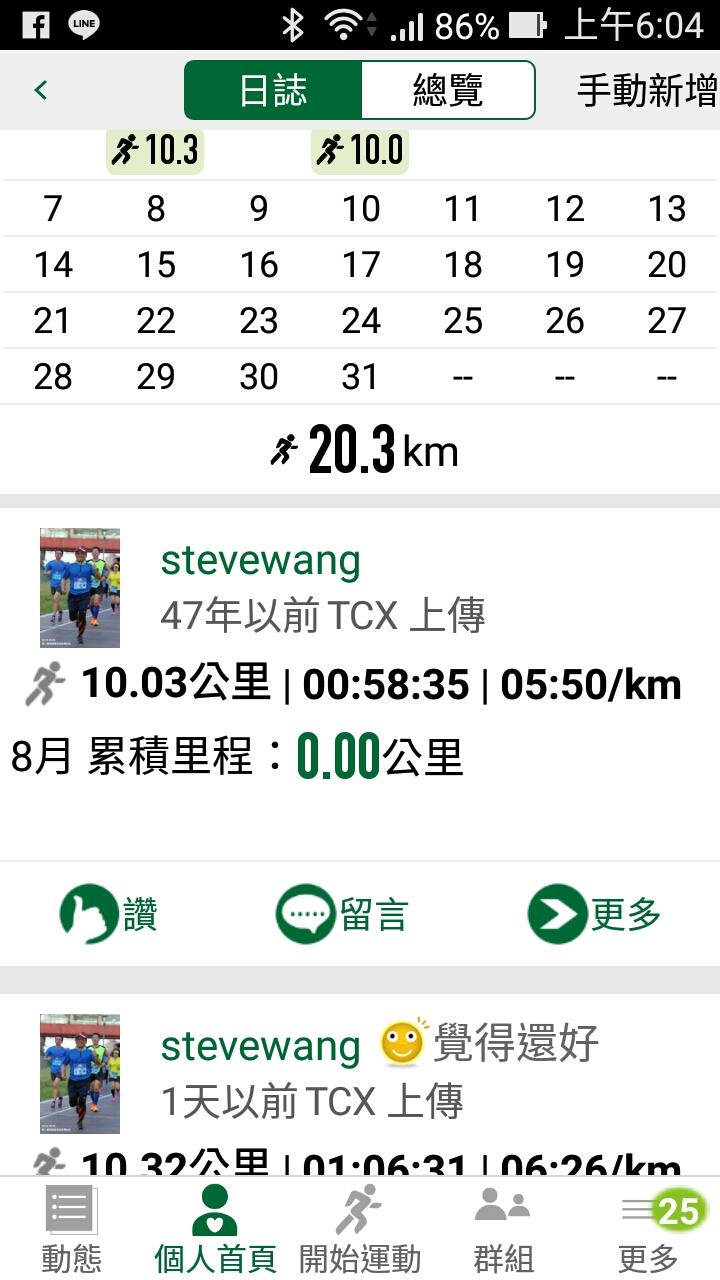Tap 手動新增 to add a record
Screen dimensions: 720x1280
click(x=646, y=91)
